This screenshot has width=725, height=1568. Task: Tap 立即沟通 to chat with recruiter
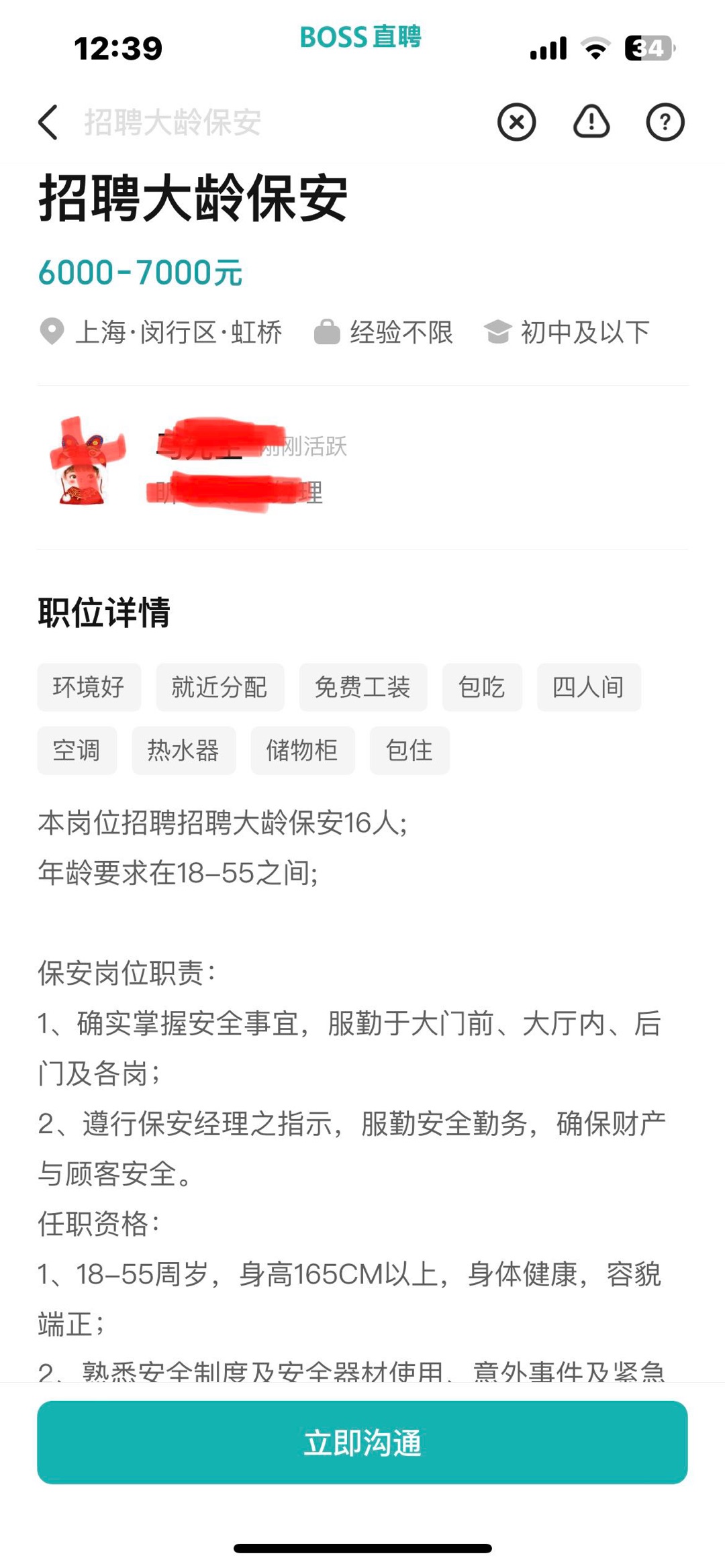coord(362,1443)
